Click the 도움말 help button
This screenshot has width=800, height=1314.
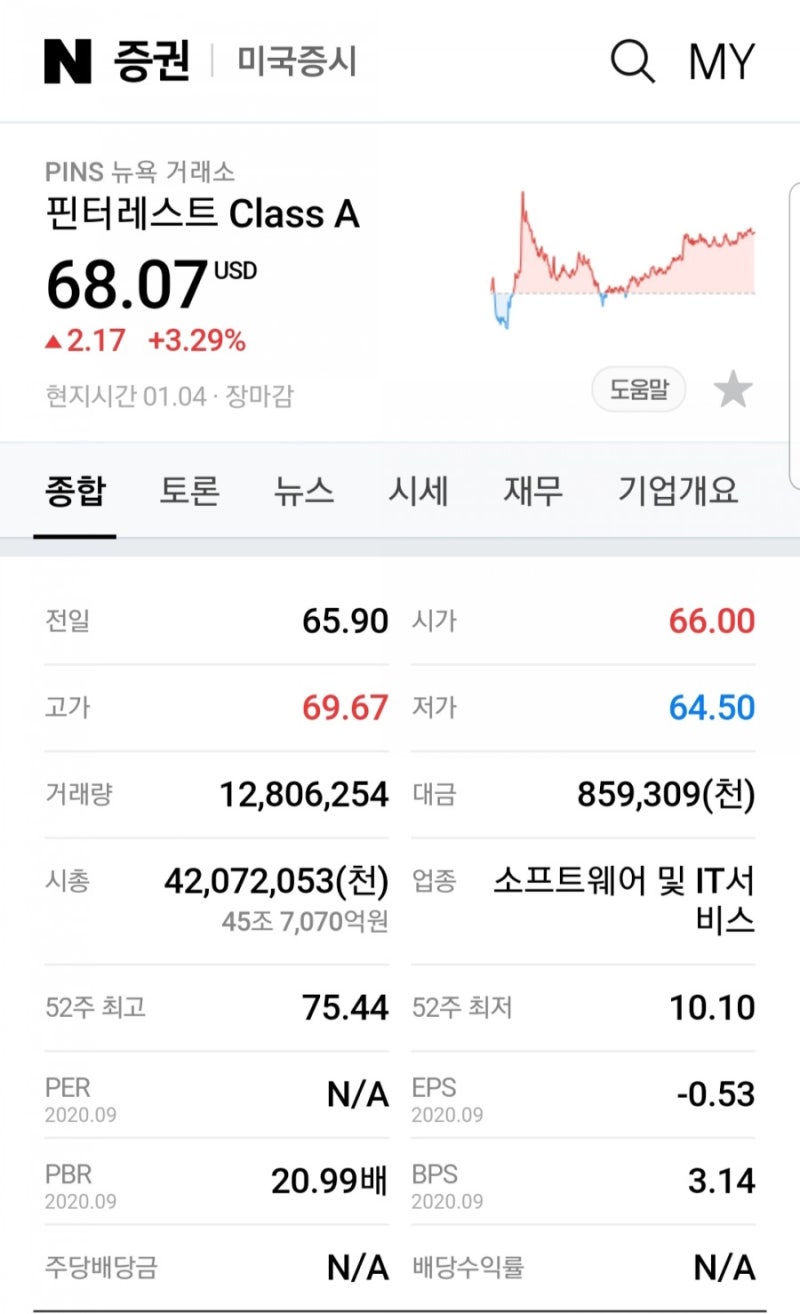coord(639,389)
